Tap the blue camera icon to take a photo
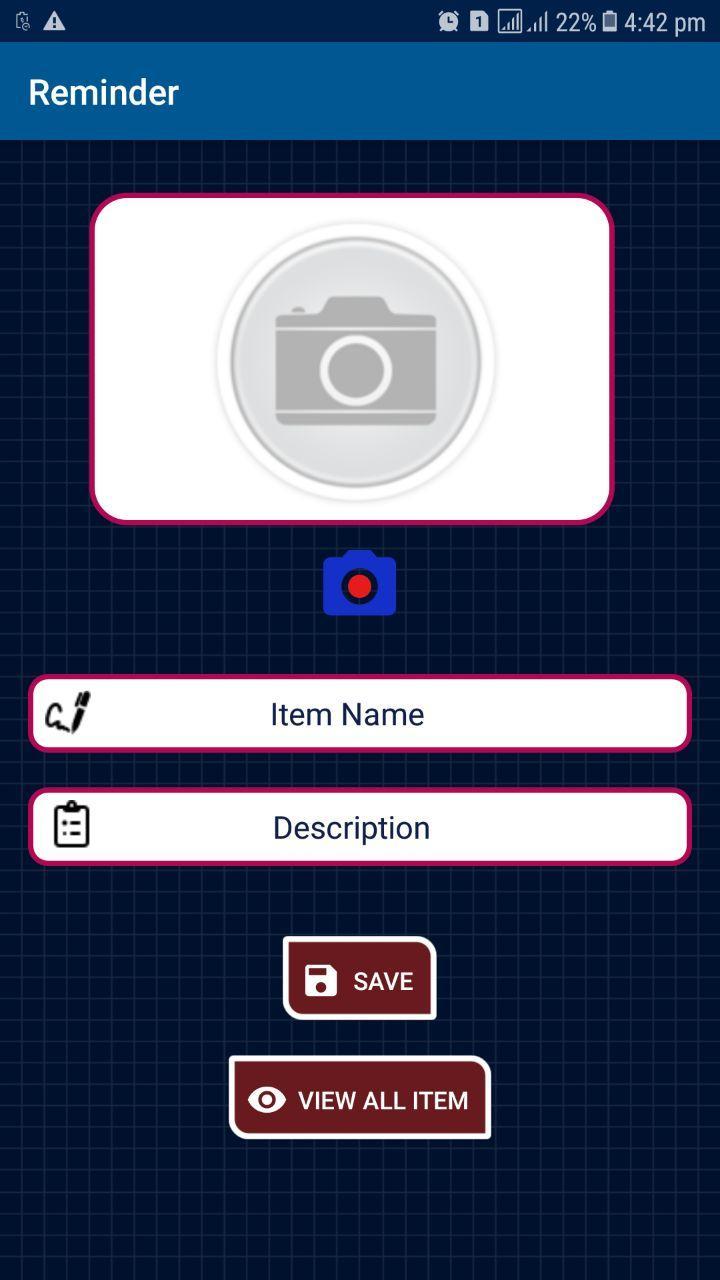This screenshot has height=1280, width=720. coord(359,583)
